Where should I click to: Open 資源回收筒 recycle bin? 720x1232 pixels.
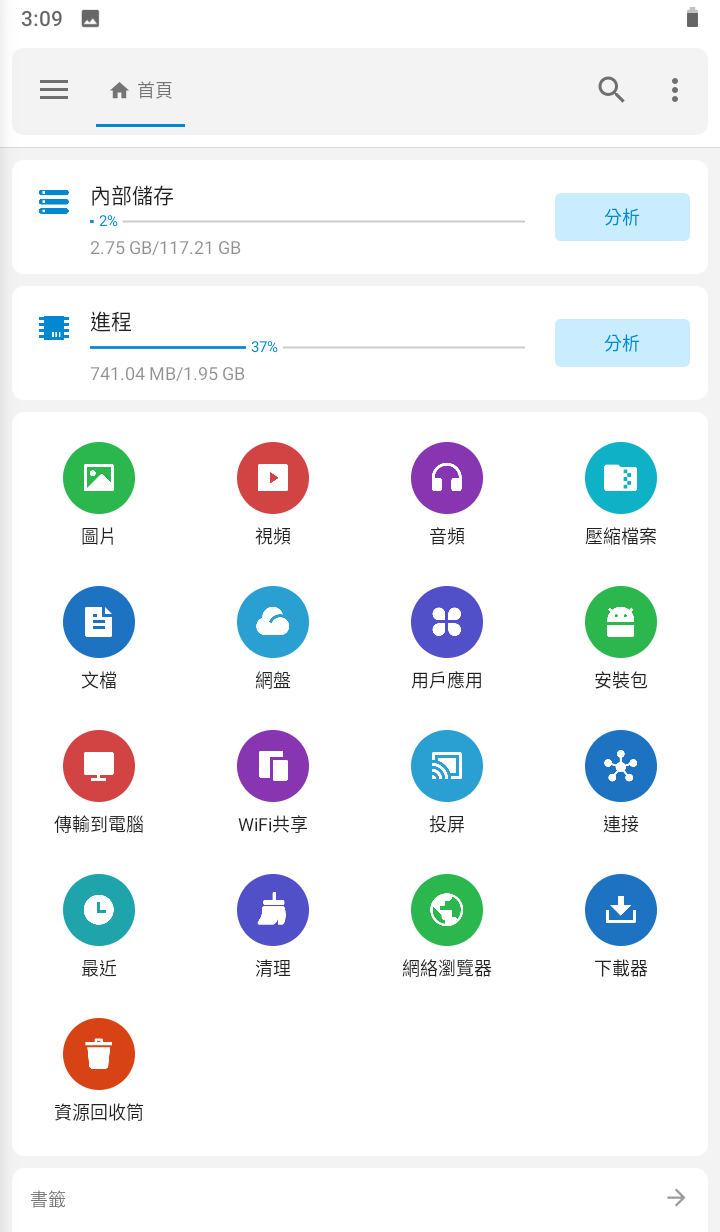click(x=99, y=1054)
